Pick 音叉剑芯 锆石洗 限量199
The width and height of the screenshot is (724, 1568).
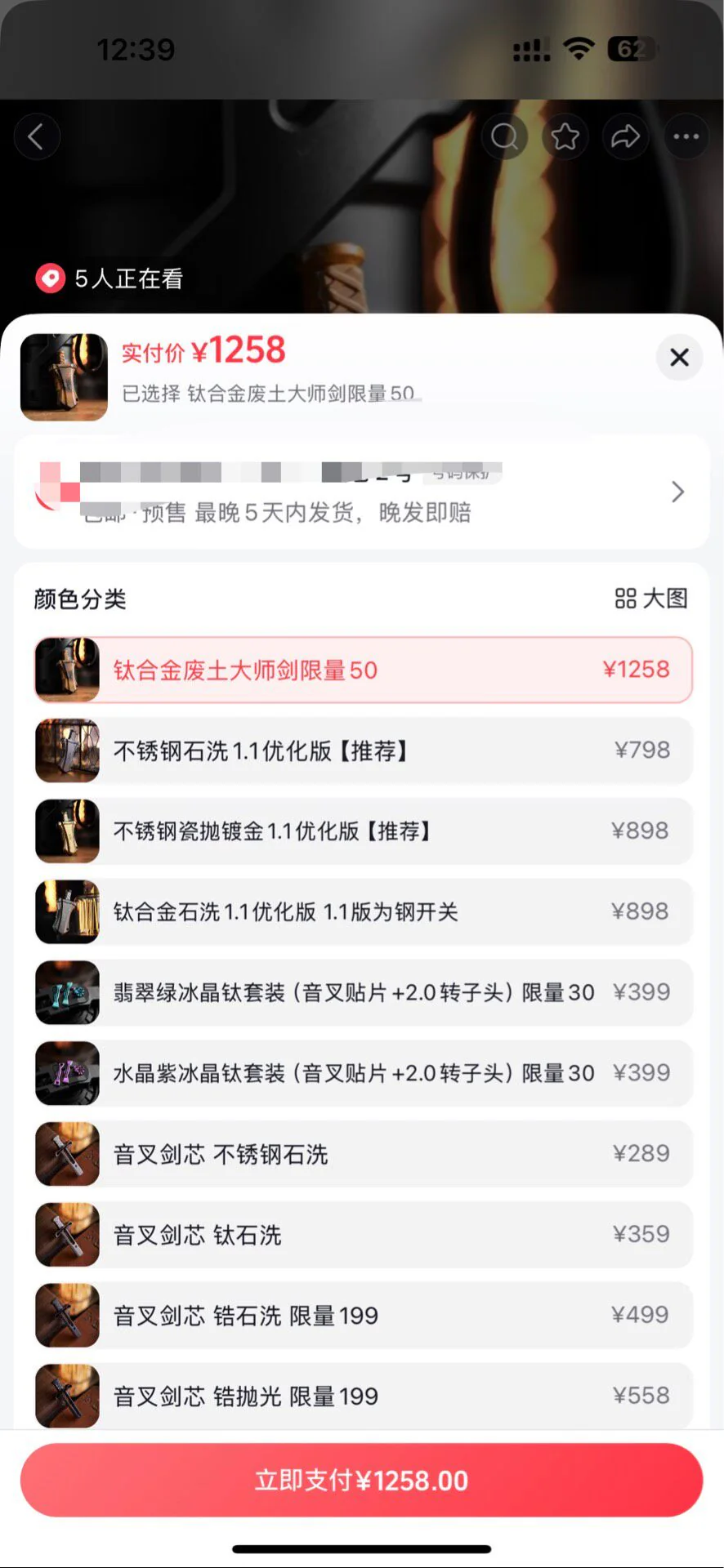[x=364, y=1316]
